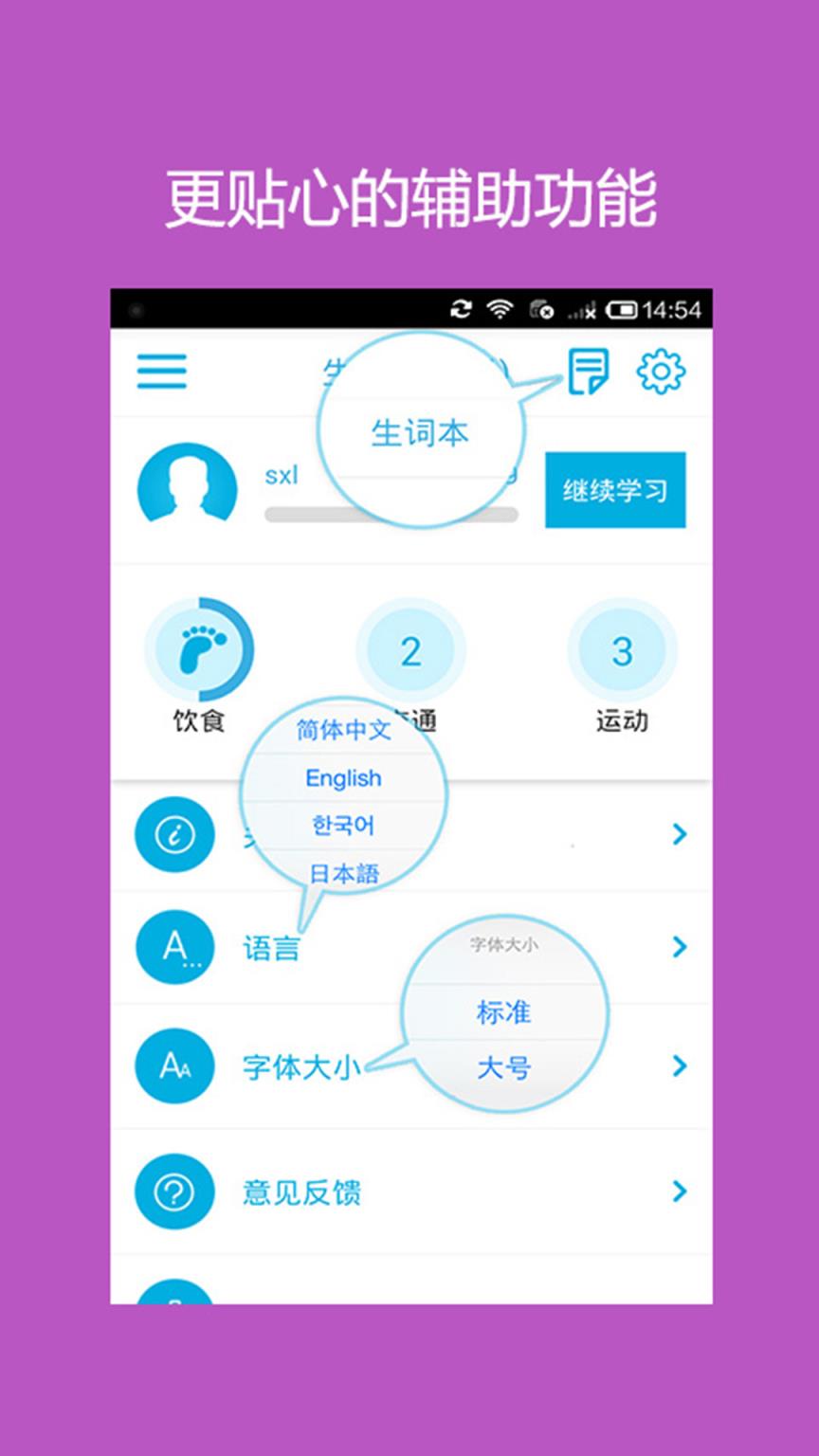Select the 饮食 footprint chapter icon

click(198, 649)
